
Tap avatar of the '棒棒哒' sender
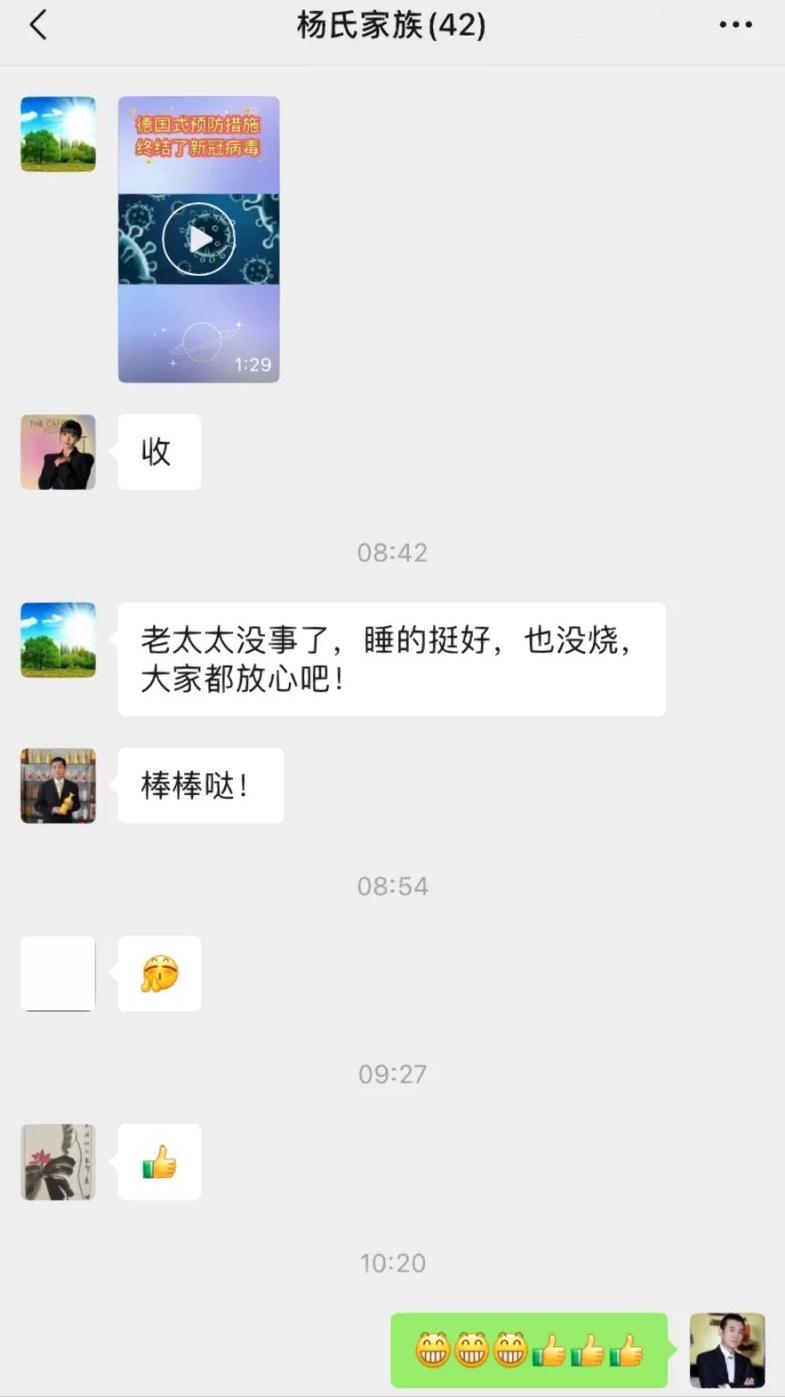[57, 786]
